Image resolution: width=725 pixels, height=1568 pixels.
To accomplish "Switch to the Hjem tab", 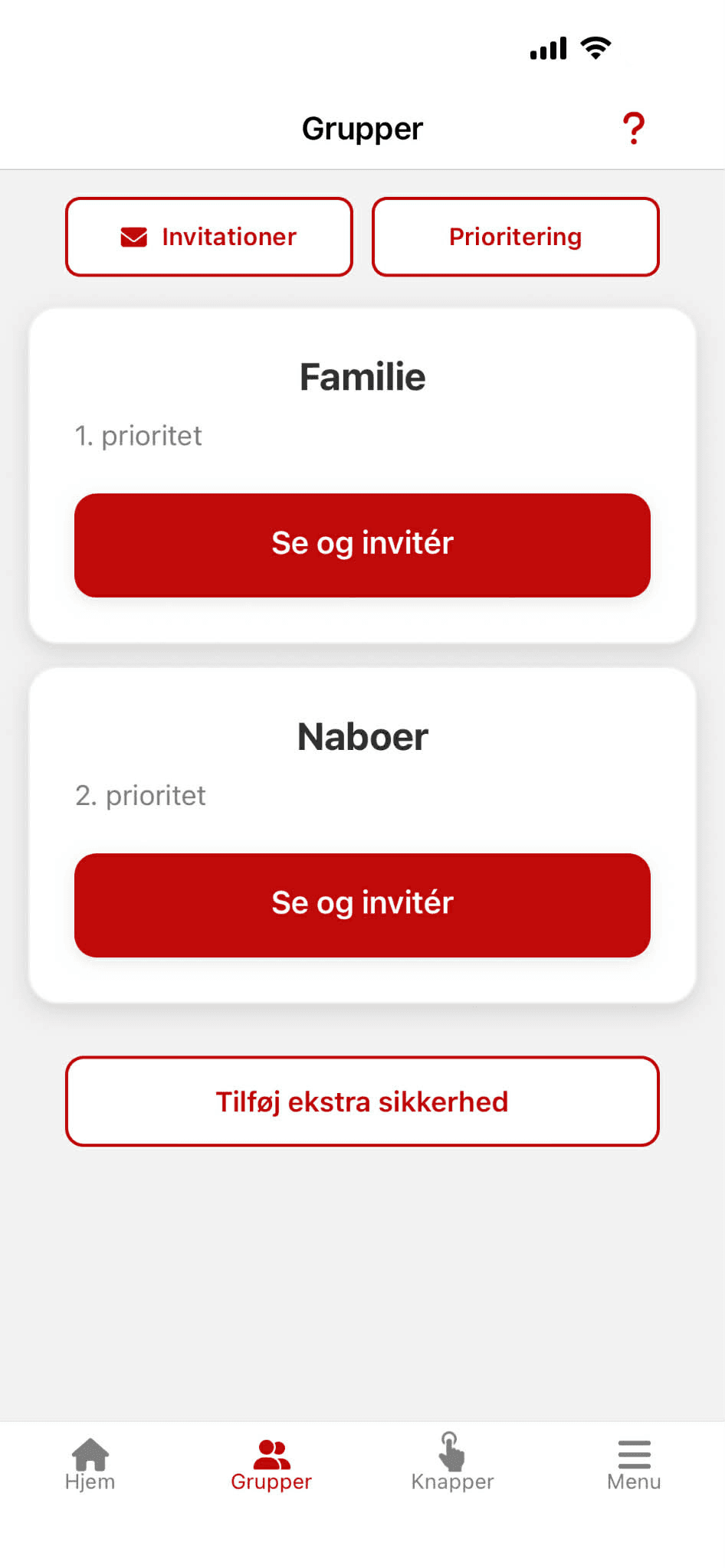I will 90,1463.
